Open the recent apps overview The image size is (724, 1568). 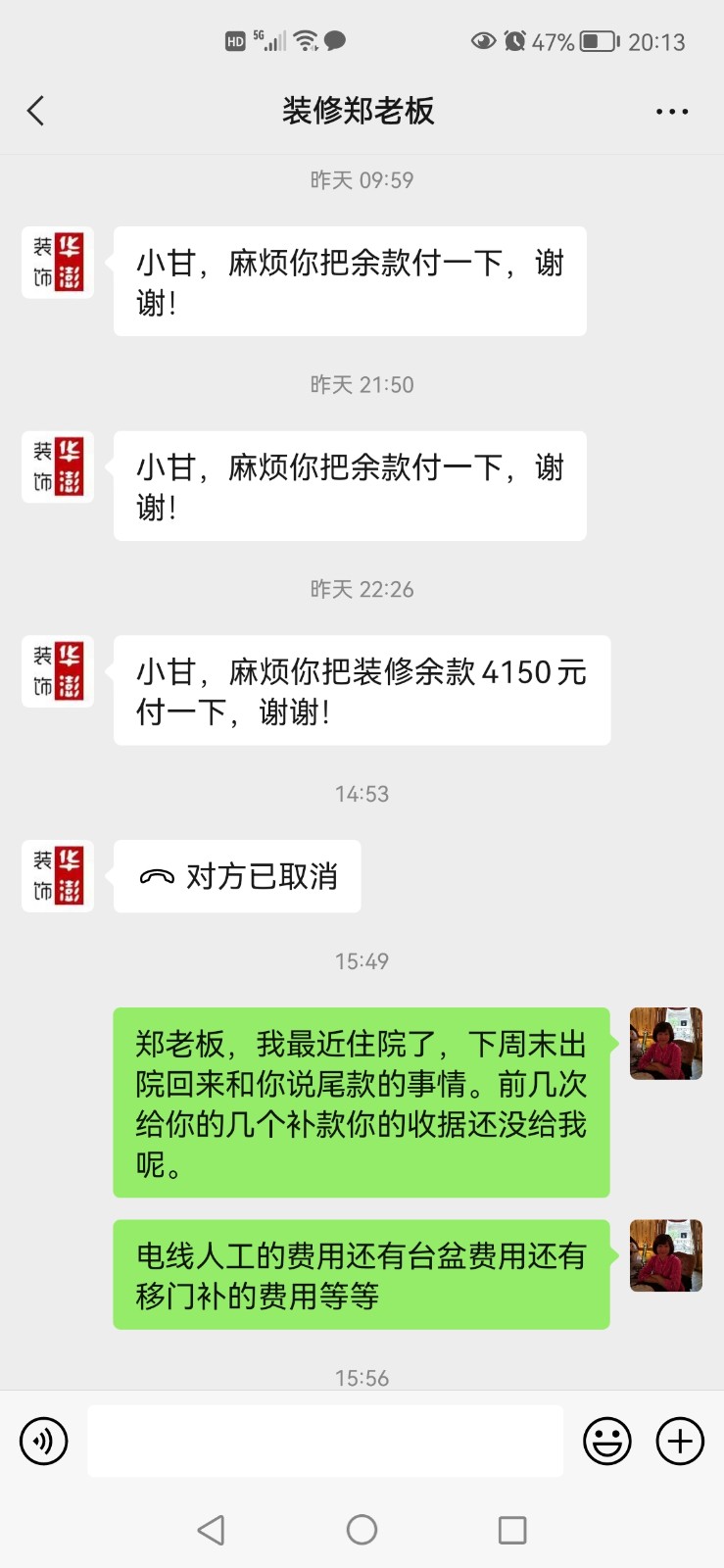(512, 1530)
